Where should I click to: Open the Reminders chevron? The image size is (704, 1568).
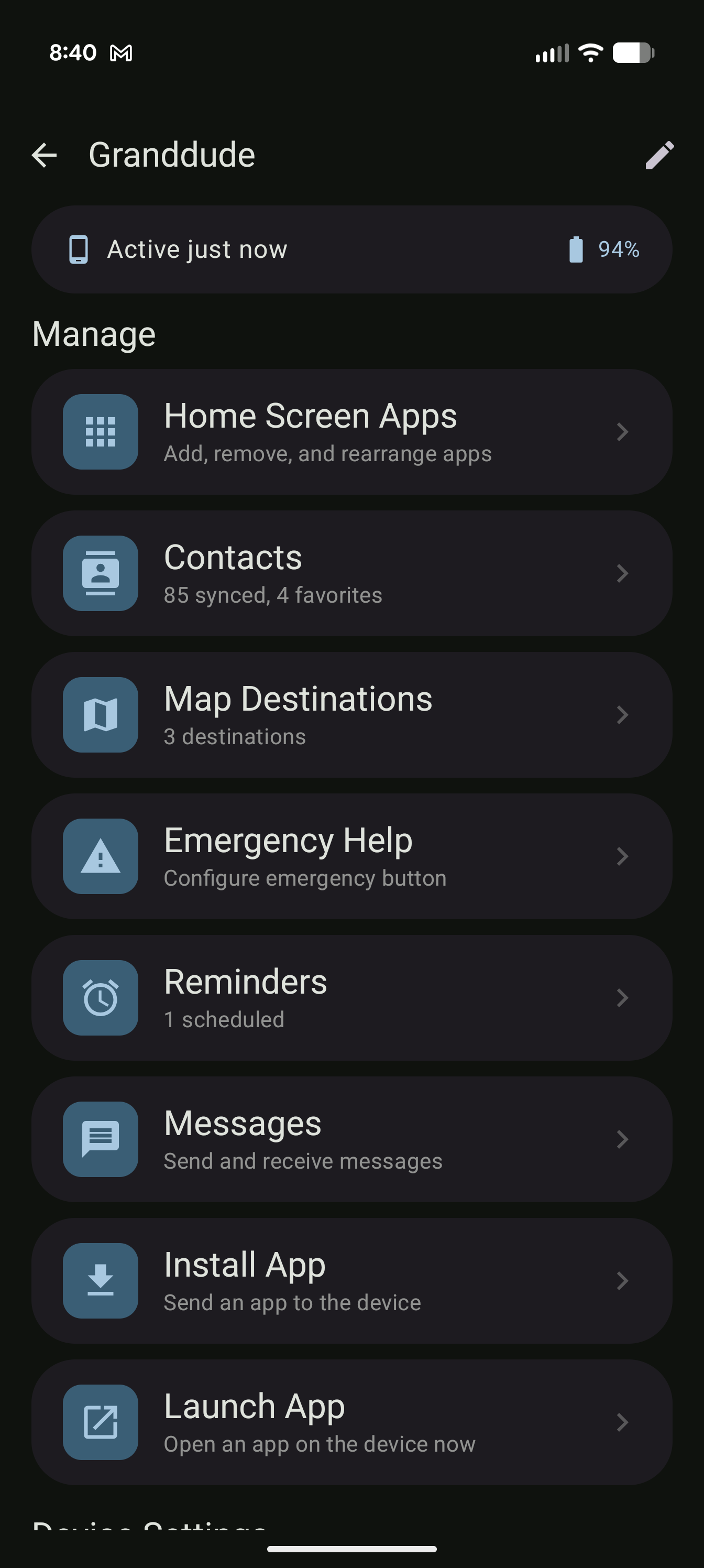[x=622, y=997]
